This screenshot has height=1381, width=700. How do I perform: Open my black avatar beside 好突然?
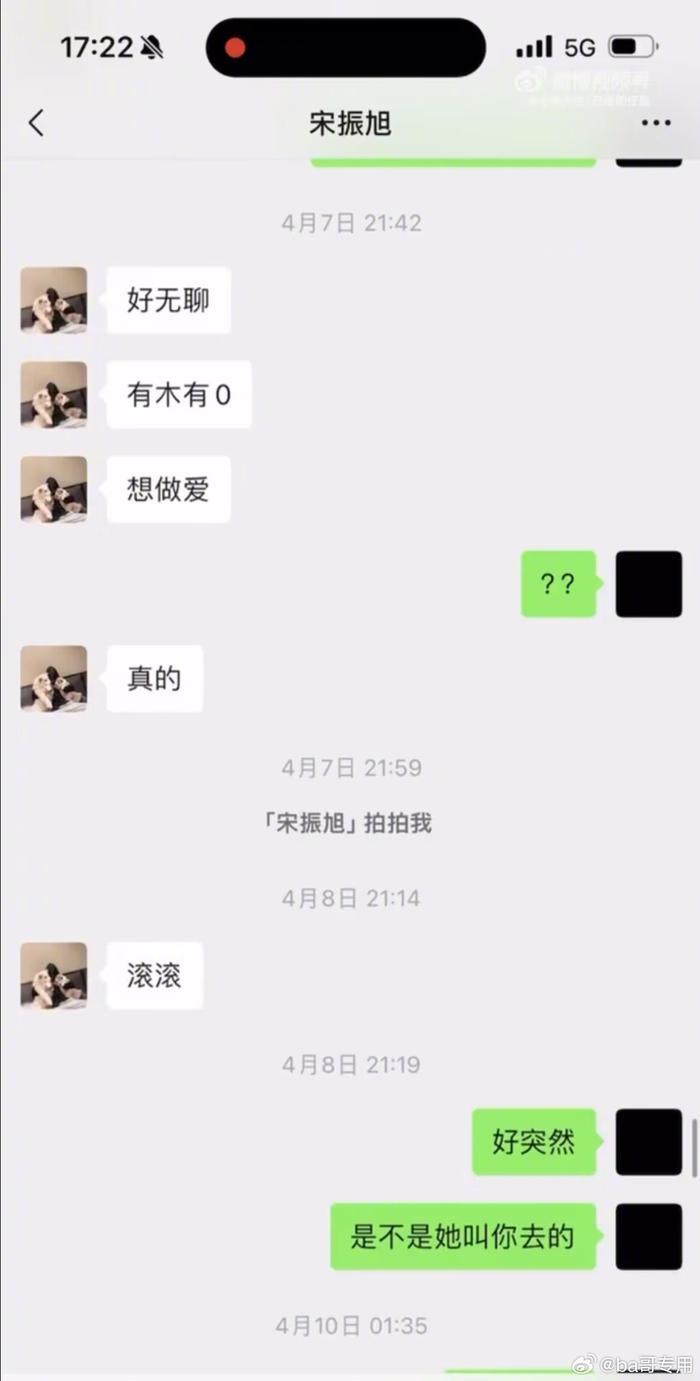pyautogui.click(x=648, y=1142)
